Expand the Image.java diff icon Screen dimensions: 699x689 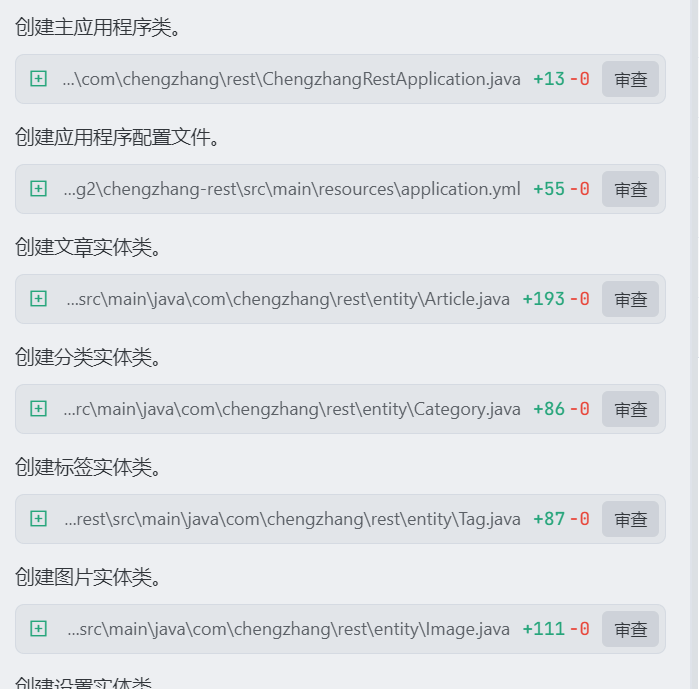tap(38, 629)
